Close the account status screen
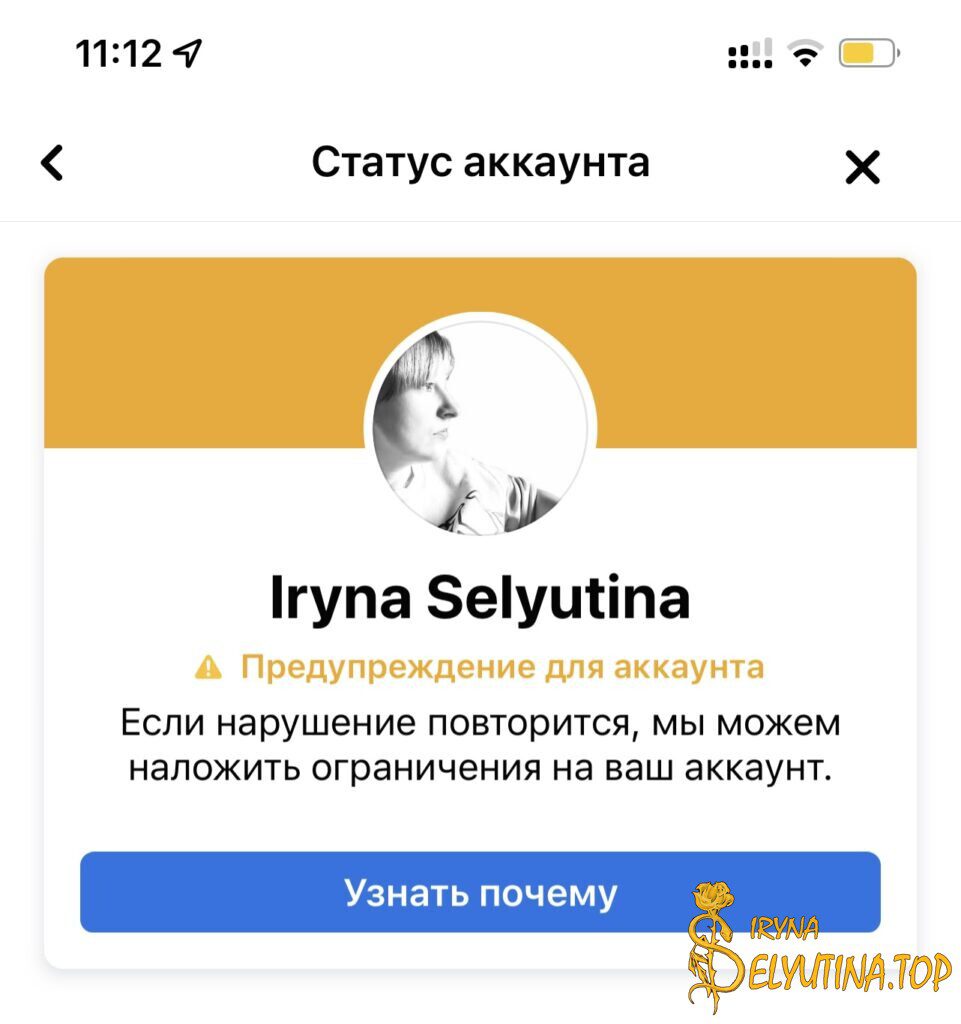Viewport: 961px width, 1024px height. pyautogui.click(x=862, y=168)
